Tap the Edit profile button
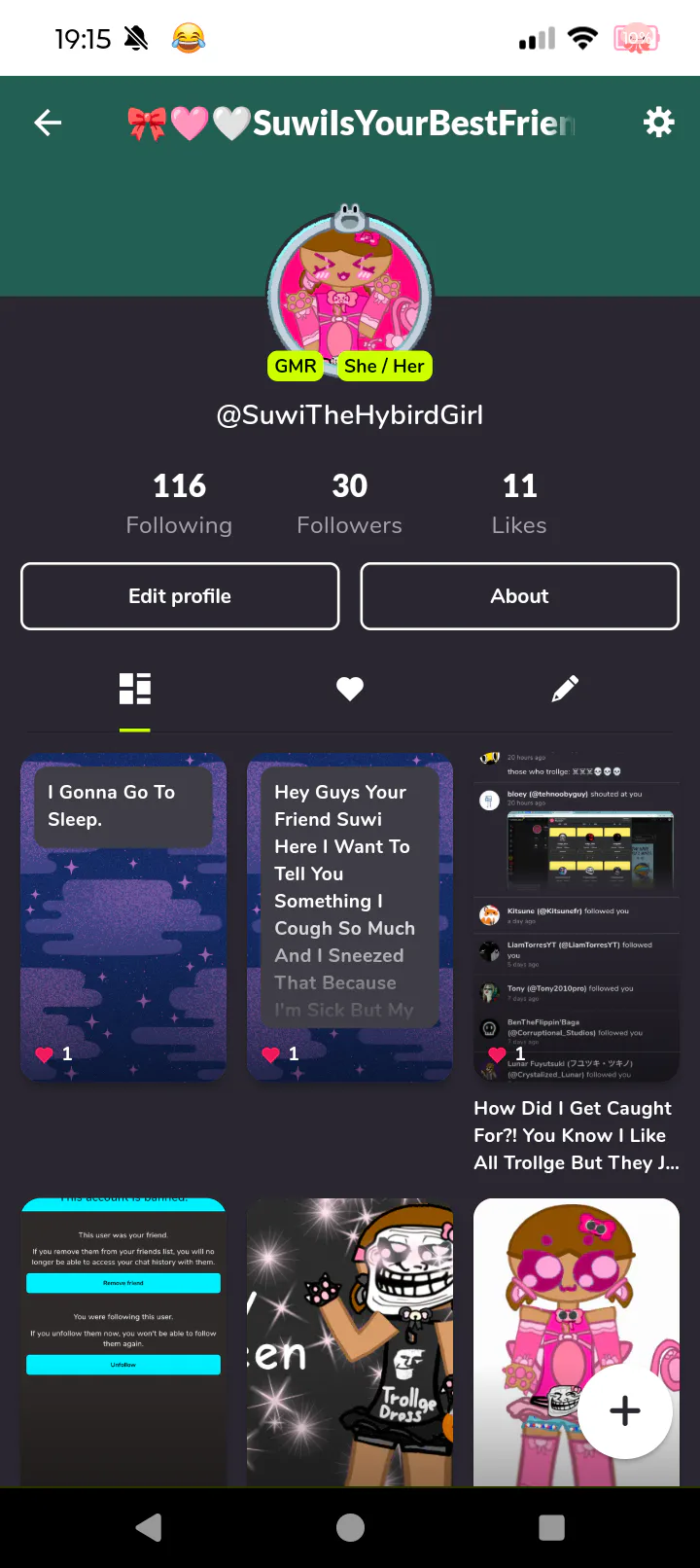Viewport: 700px width, 1568px height. pos(180,596)
